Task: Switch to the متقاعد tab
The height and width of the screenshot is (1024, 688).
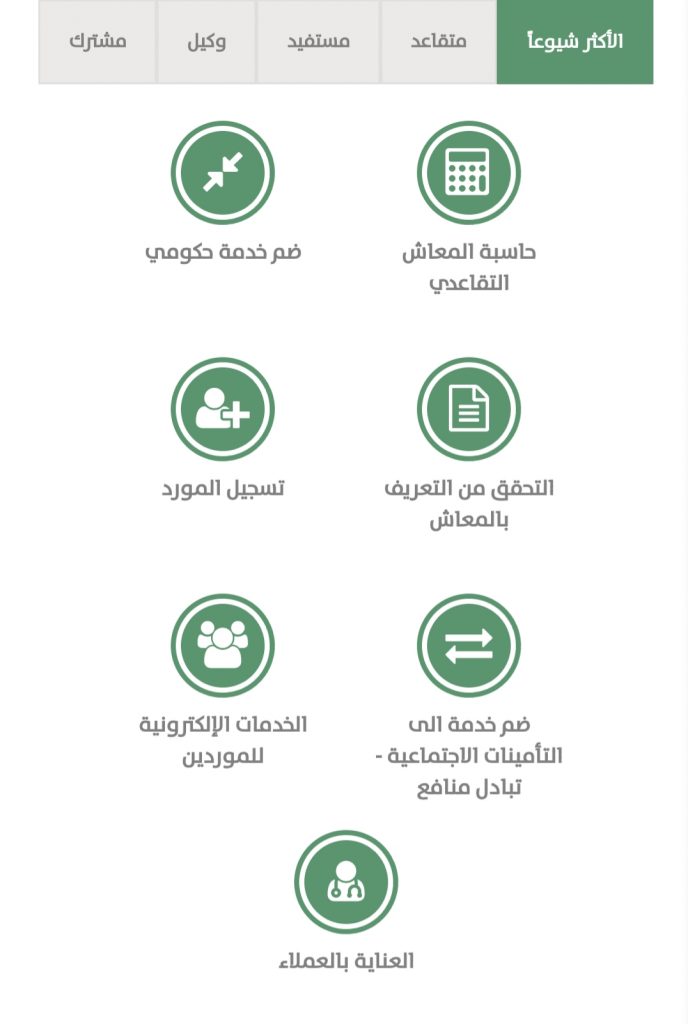Action: click(438, 42)
